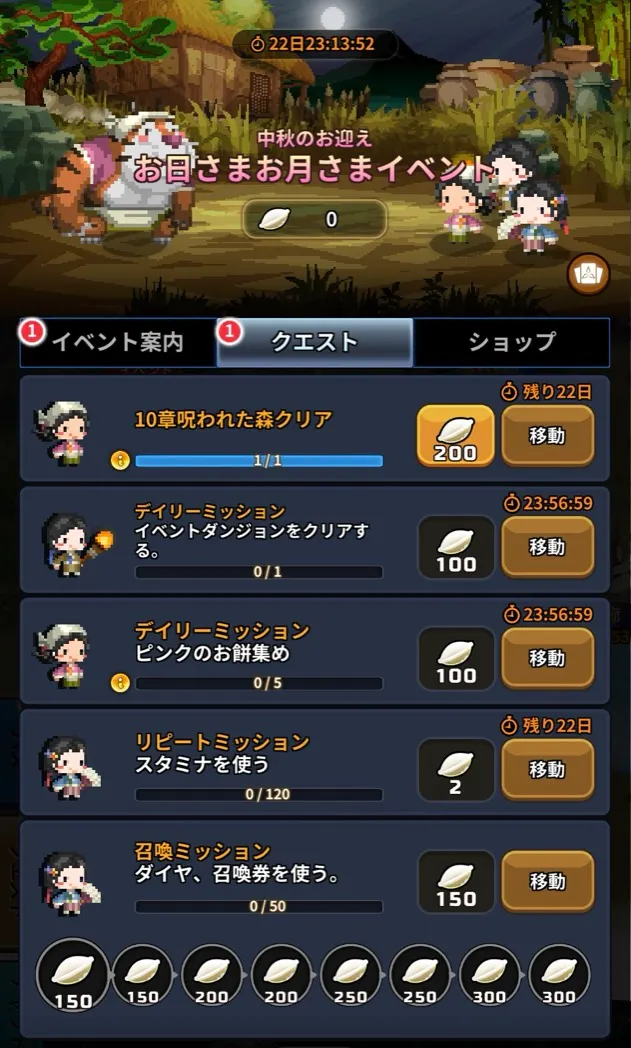Switch to the イベント案内 tab
631x1048 pixels.
(118, 342)
